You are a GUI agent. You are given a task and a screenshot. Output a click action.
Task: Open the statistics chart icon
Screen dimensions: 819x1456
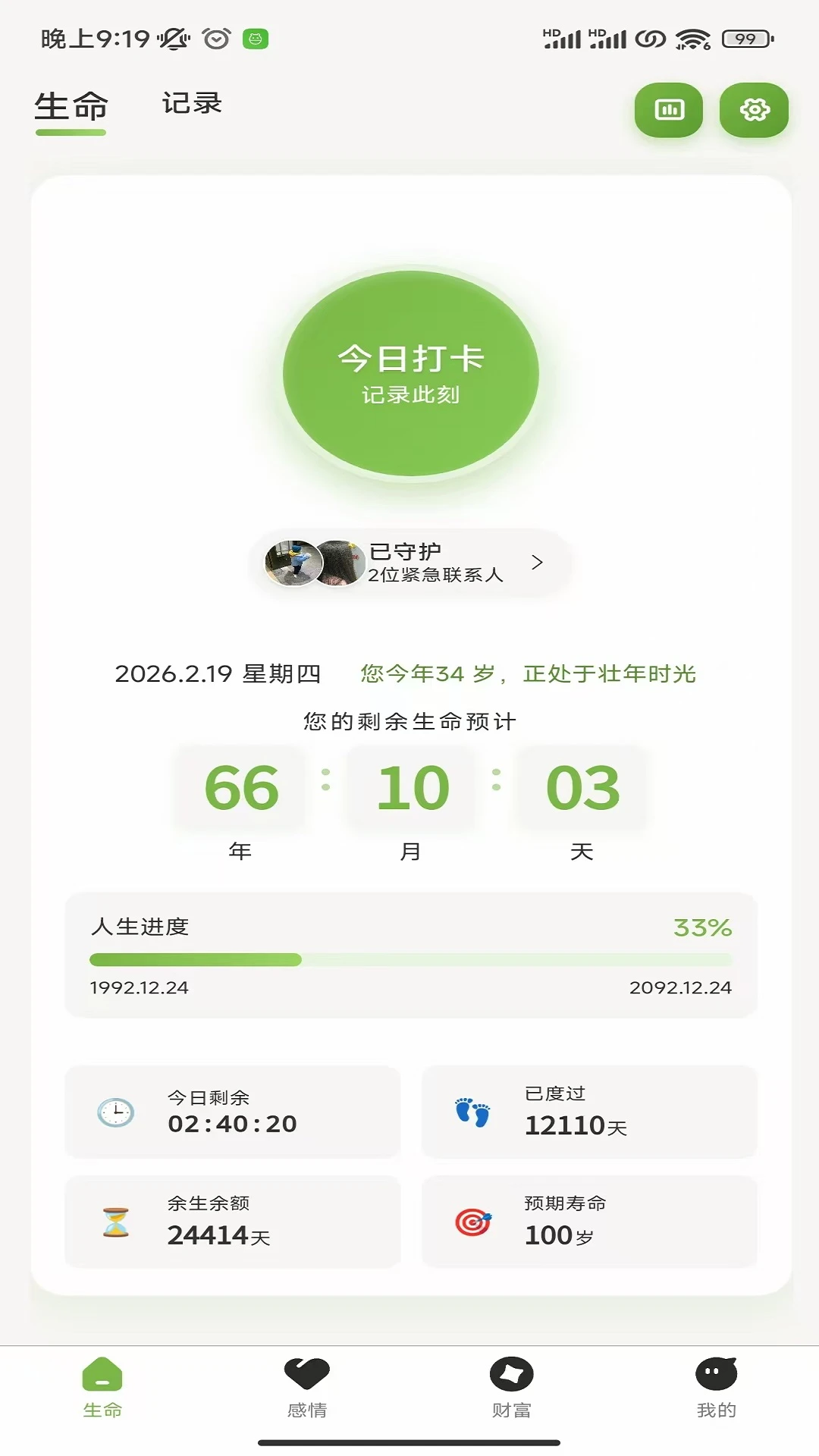(667, 111)
